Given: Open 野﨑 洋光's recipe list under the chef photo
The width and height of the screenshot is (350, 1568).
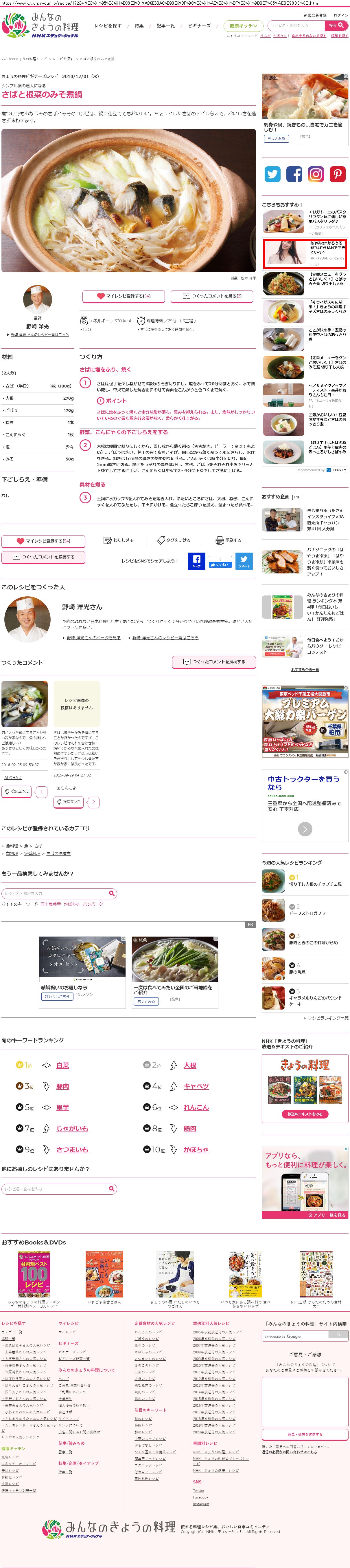Looking at the screenshot, I should point(39,334).
